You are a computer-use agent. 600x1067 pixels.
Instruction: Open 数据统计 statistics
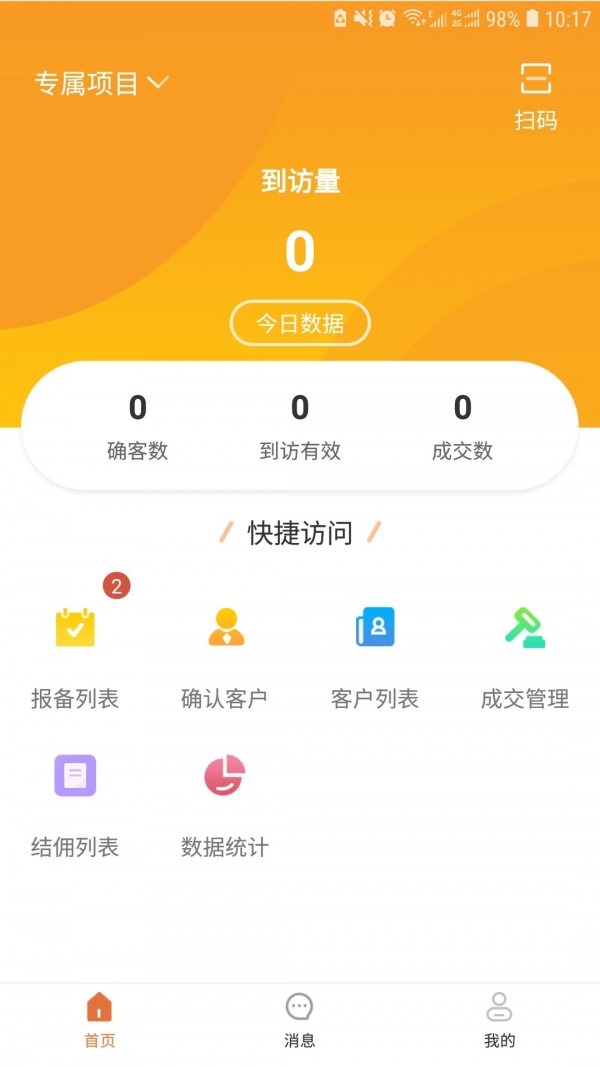tap(225, 800)
